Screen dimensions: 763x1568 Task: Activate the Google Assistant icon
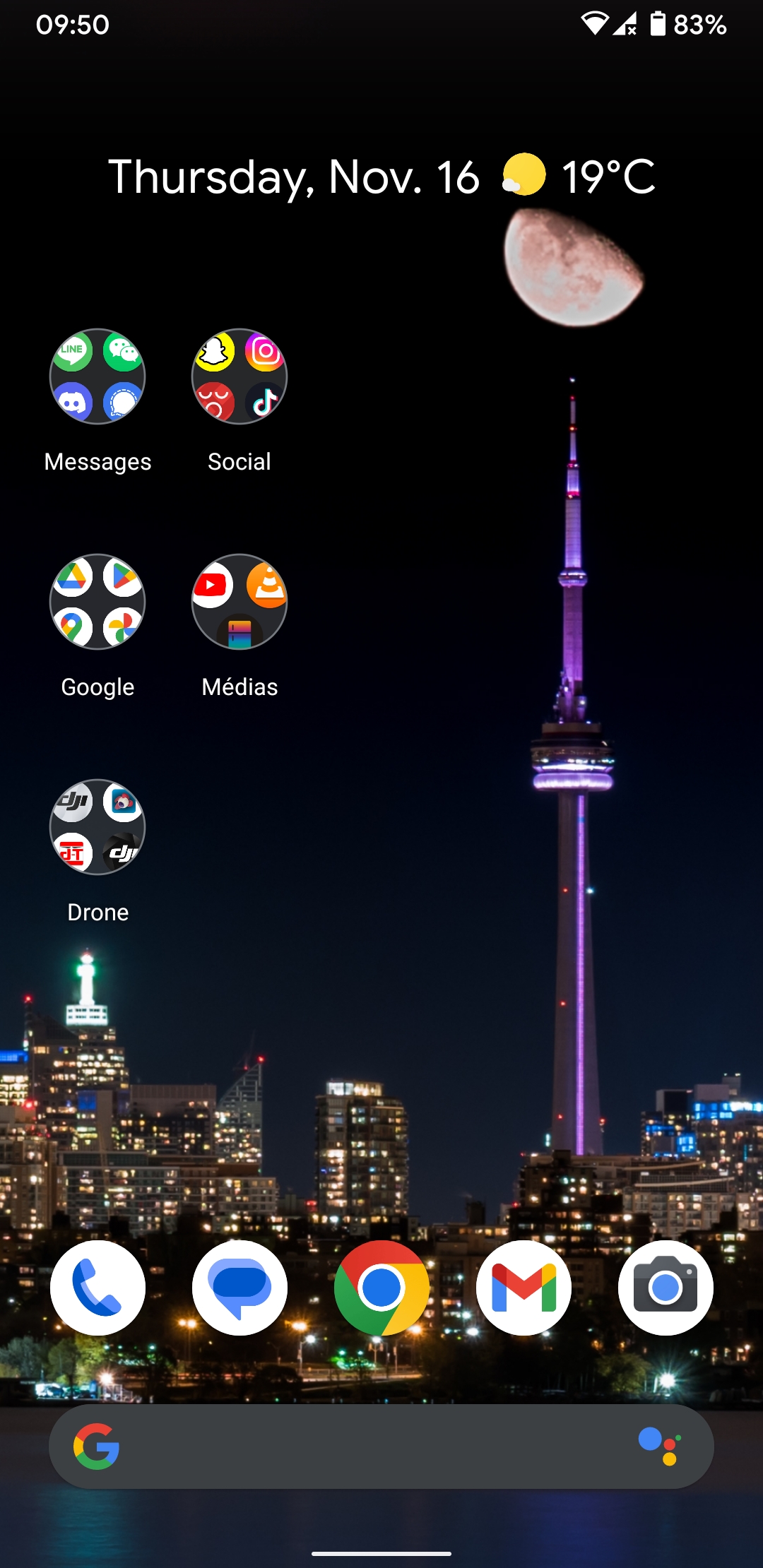tap(660, 1446)
